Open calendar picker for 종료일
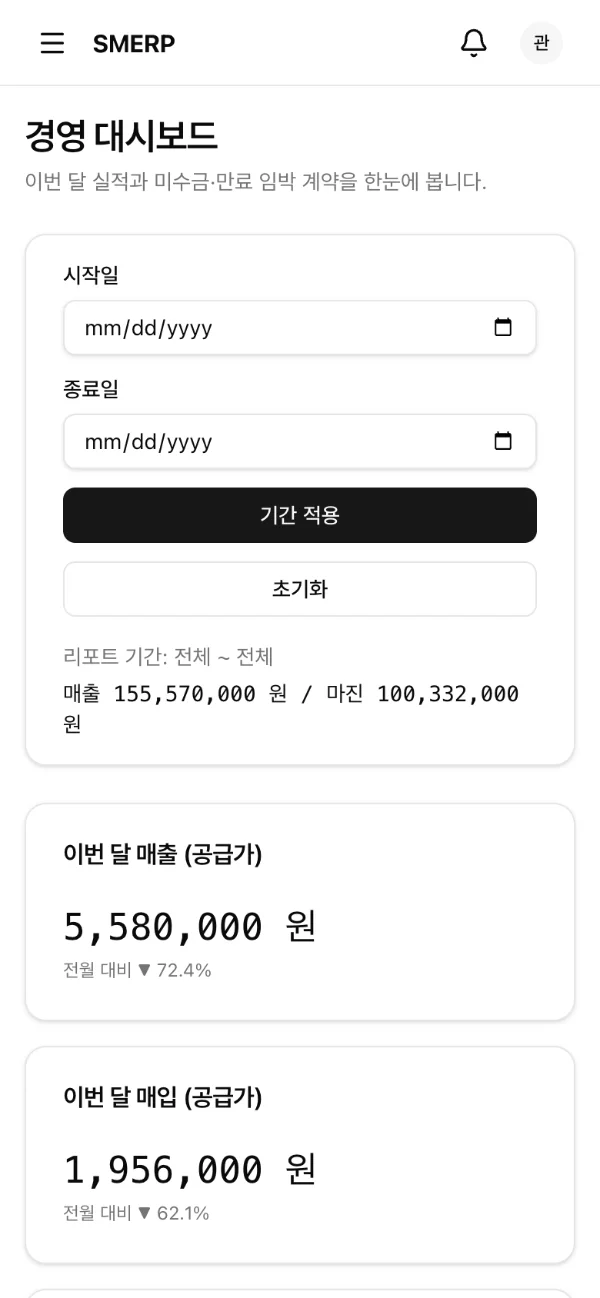Viewport: 600px width, 1298px height. 503,442
